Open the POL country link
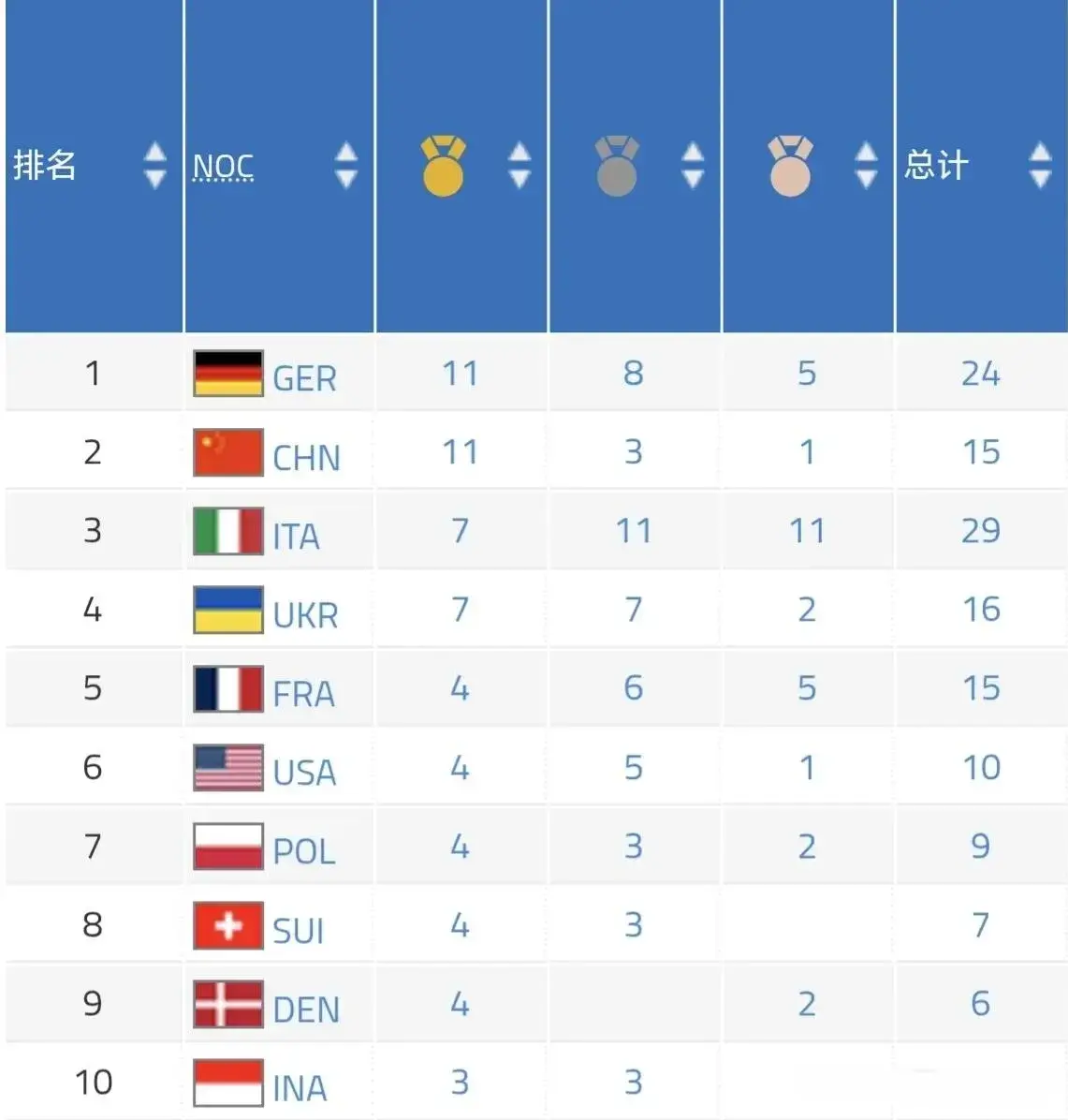The height and width of the screenshot is (1120, 1068). tap(304, 851)
